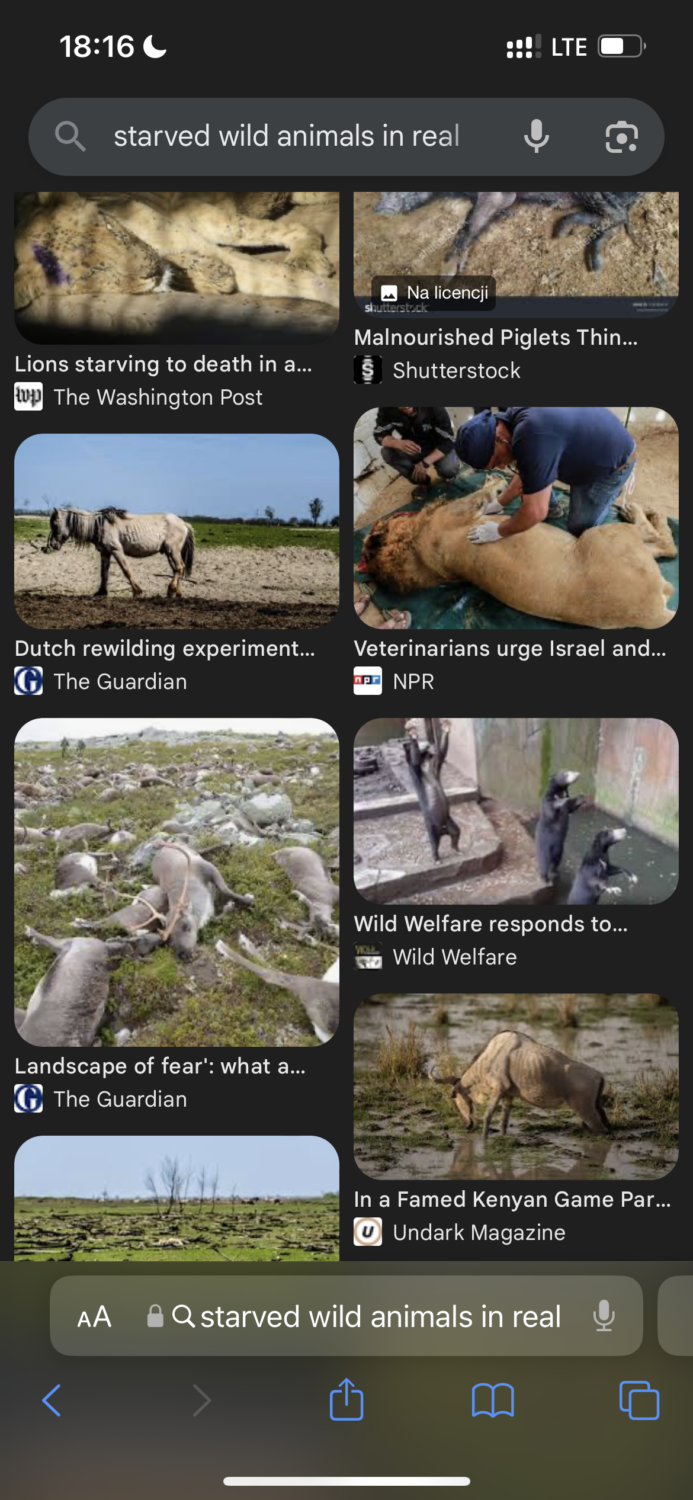
Task: Open the AA reader and text size menu
Action: (94, 1317)
